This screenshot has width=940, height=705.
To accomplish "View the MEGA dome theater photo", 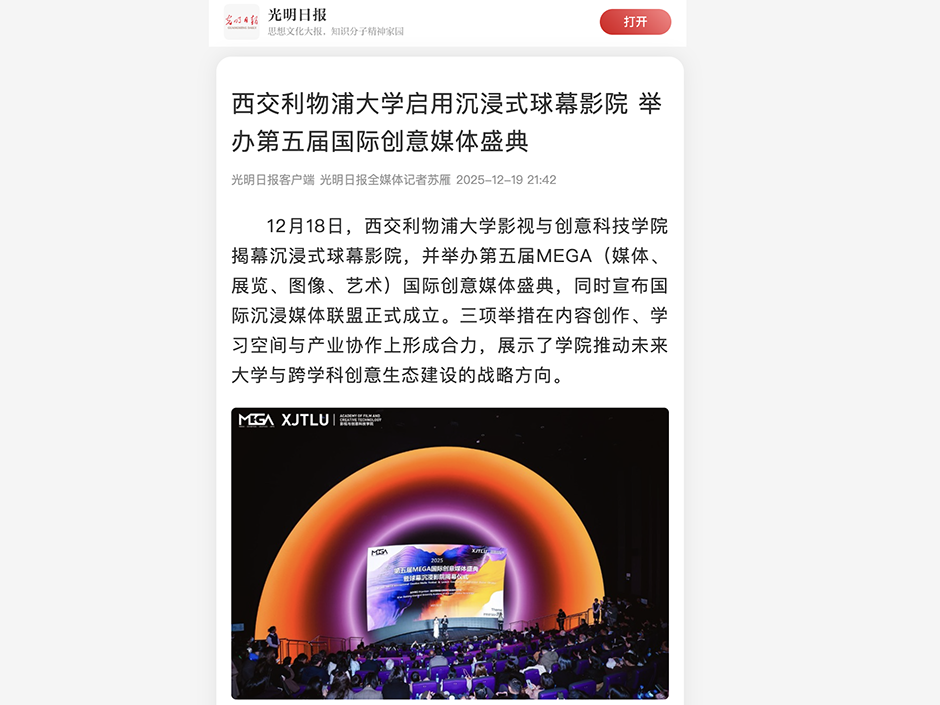I will [450, 552].
